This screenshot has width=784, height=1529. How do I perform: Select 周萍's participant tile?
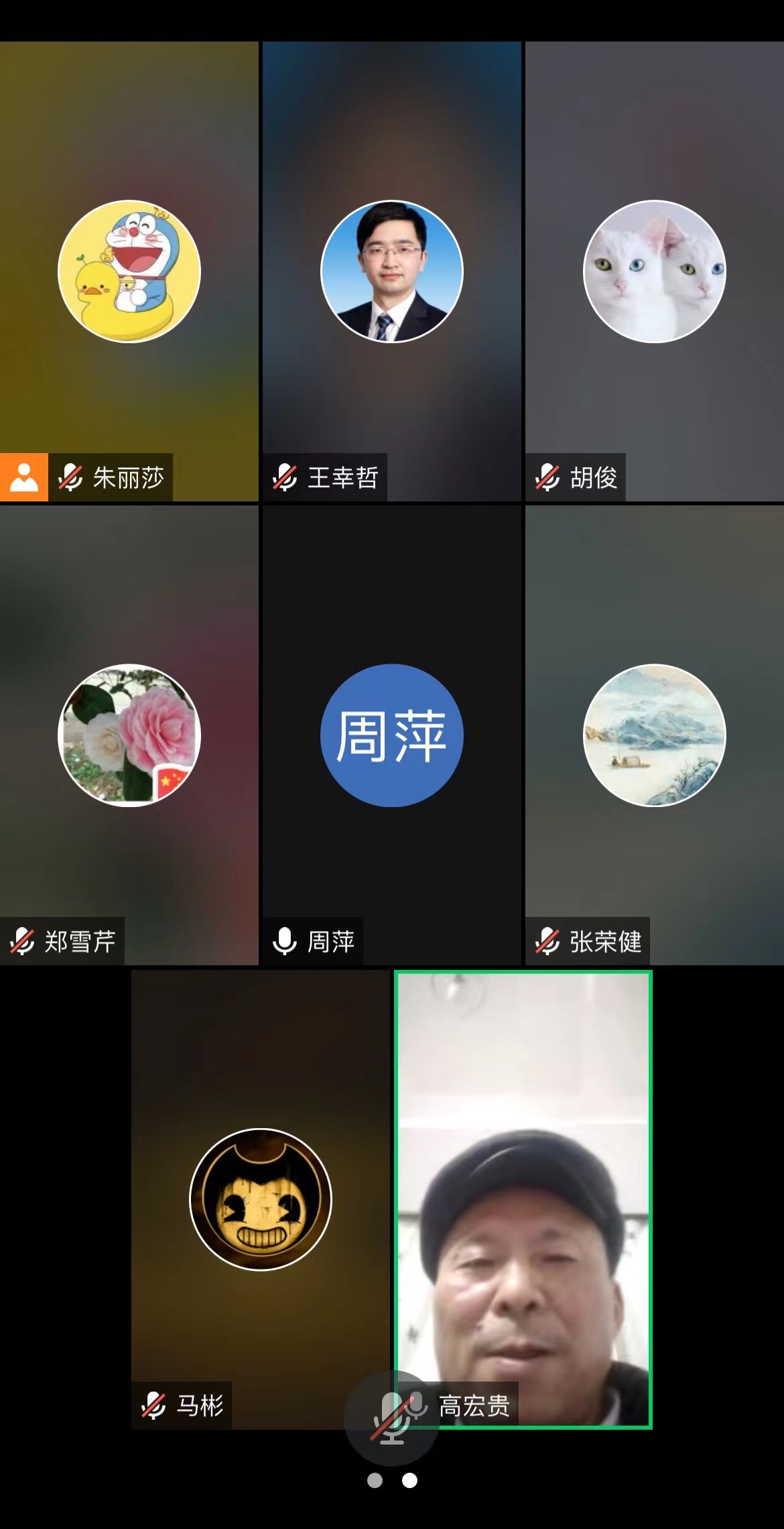tap(392, 735)
